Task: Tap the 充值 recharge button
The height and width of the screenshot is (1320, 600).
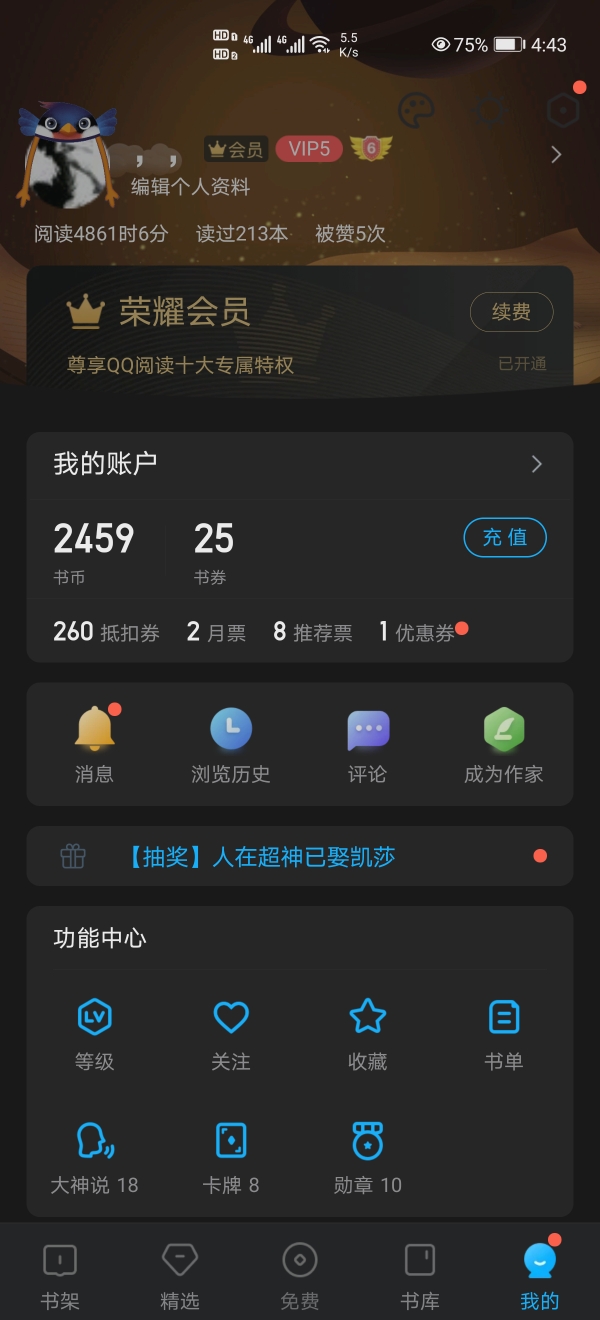Action: pos(505,537)
